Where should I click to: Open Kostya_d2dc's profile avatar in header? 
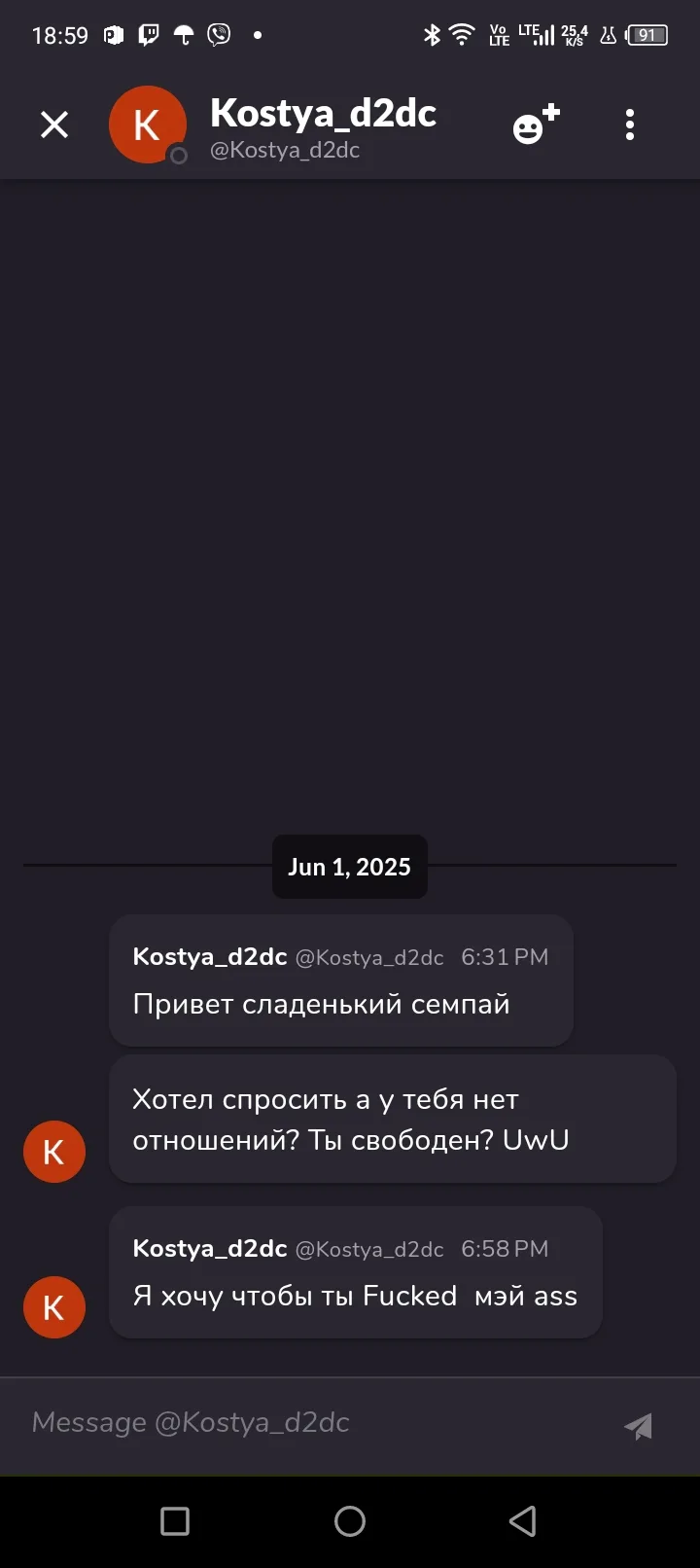point(148,125)
